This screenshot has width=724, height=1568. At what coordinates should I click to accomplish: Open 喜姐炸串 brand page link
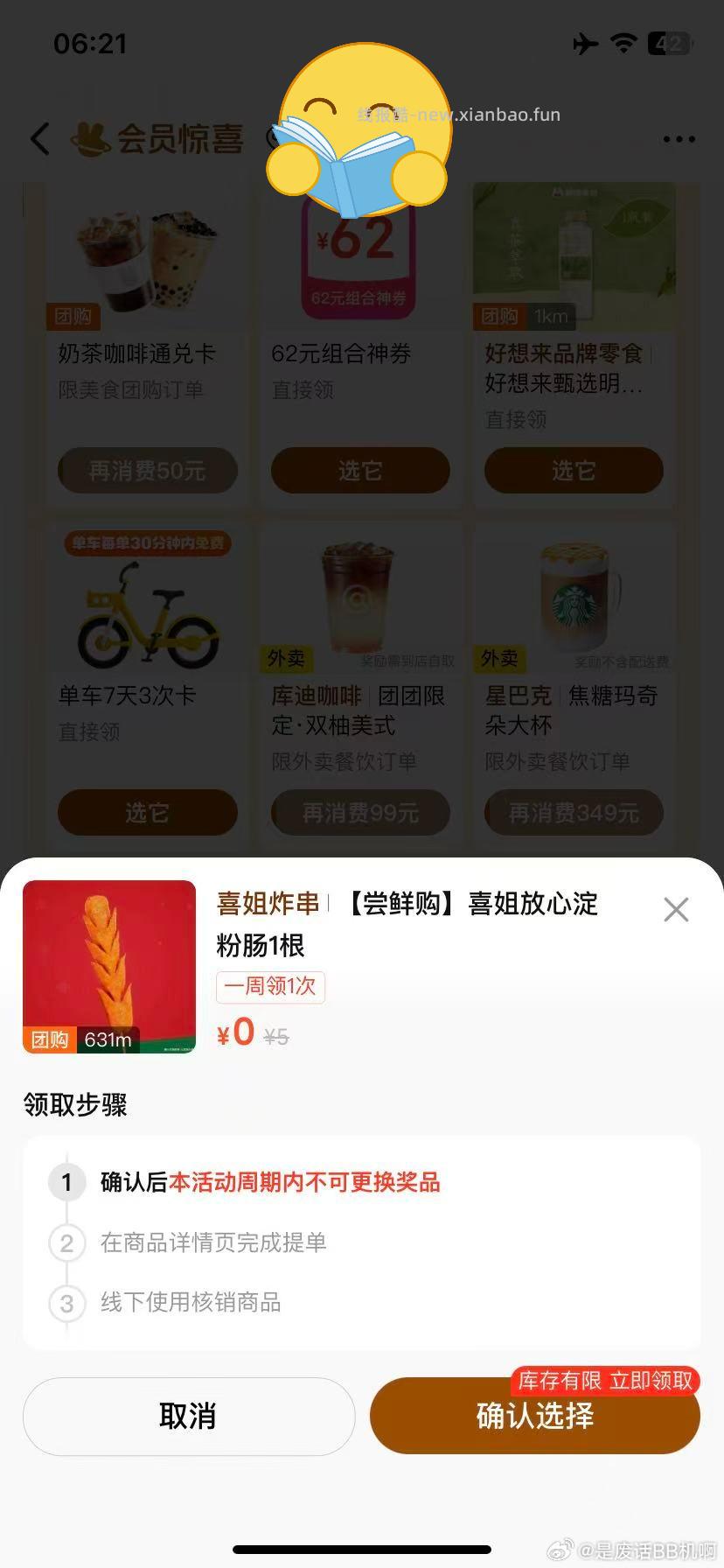pyautogui.click(x=268, y=905)
